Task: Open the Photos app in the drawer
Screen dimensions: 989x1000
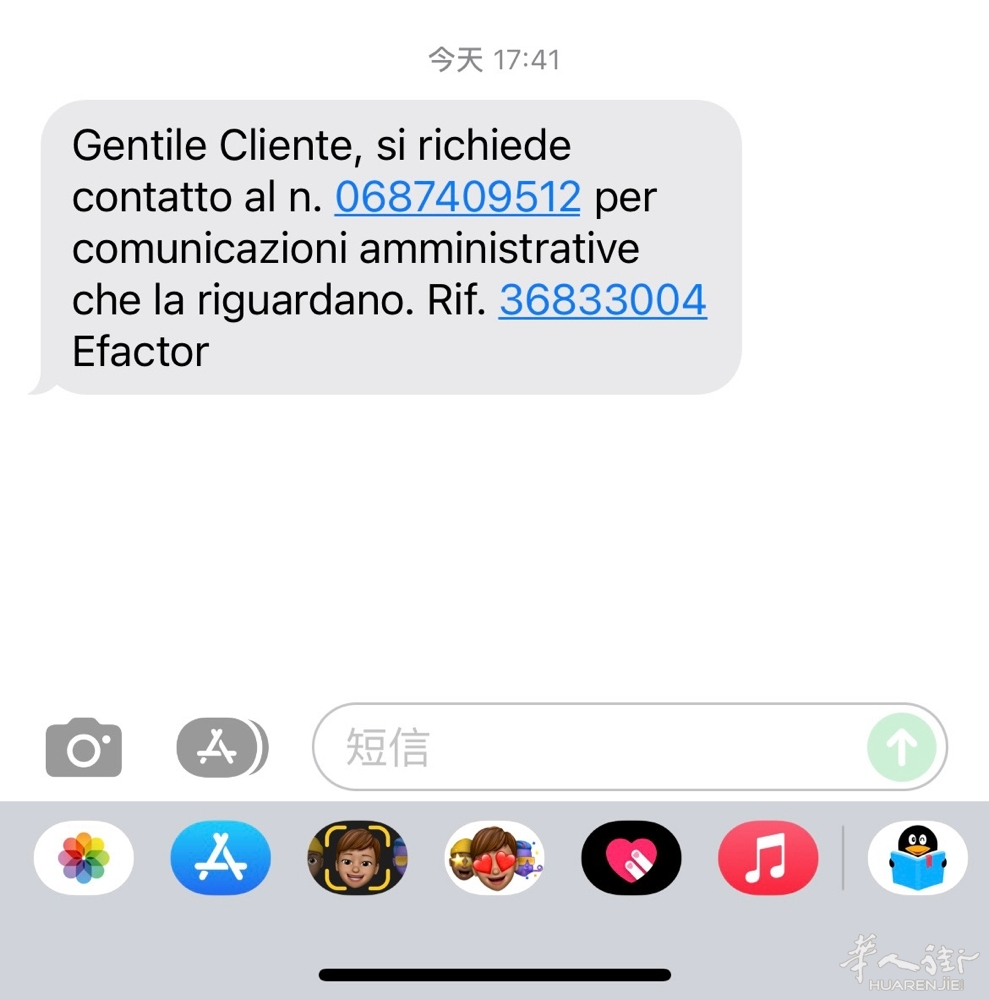Action: tap(84, 858)
